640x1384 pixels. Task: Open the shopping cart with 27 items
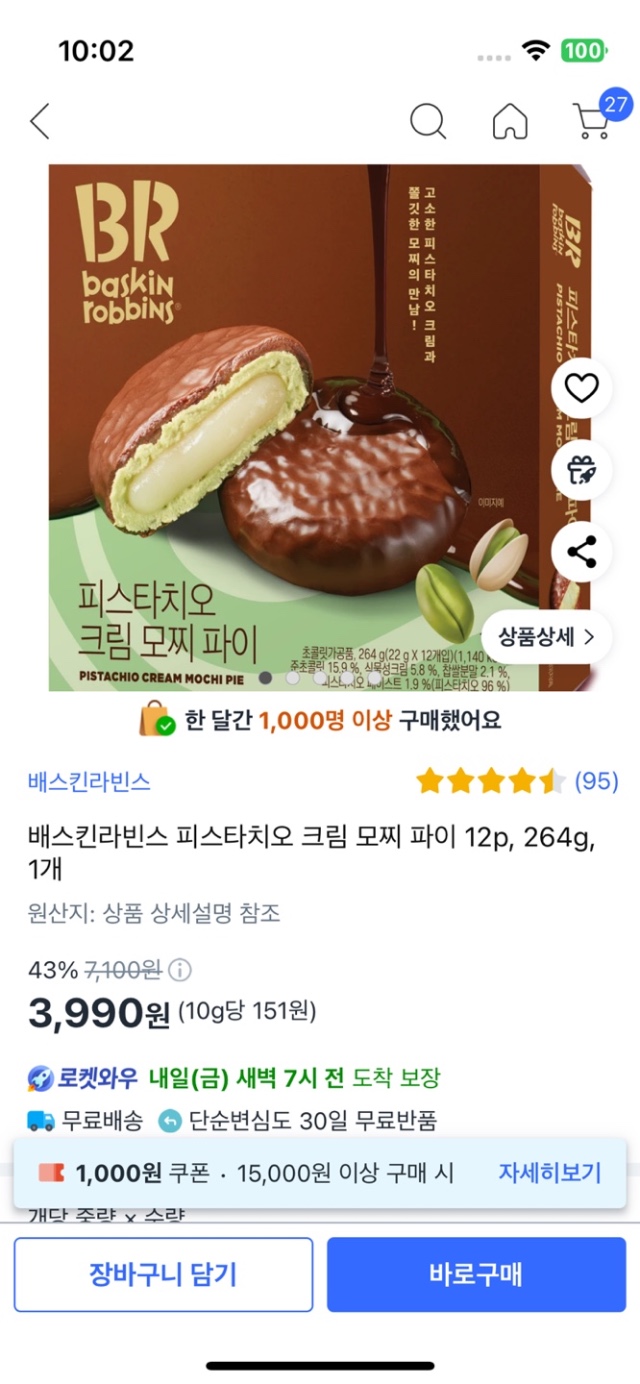pos(593,121)
